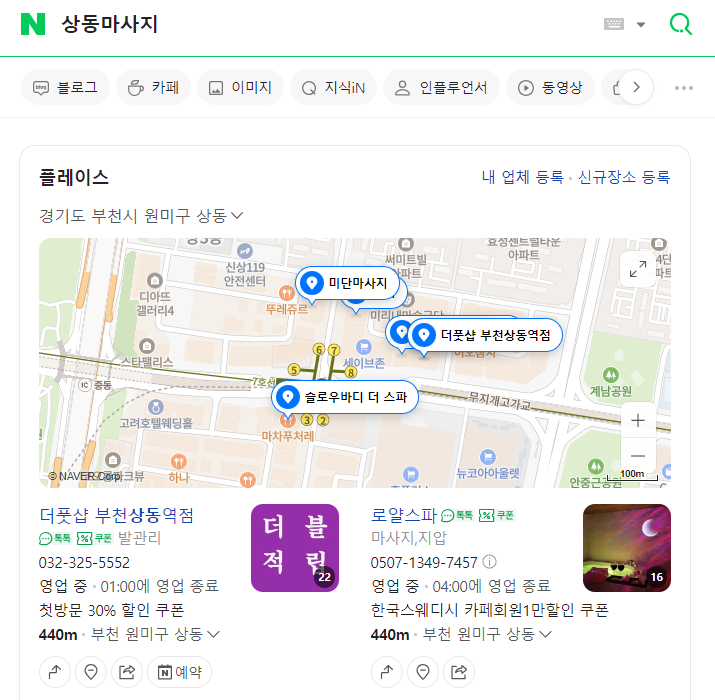Select the 슬로우바디 더 스파 map pin
The image size is (715, 700).
[345, 397]
